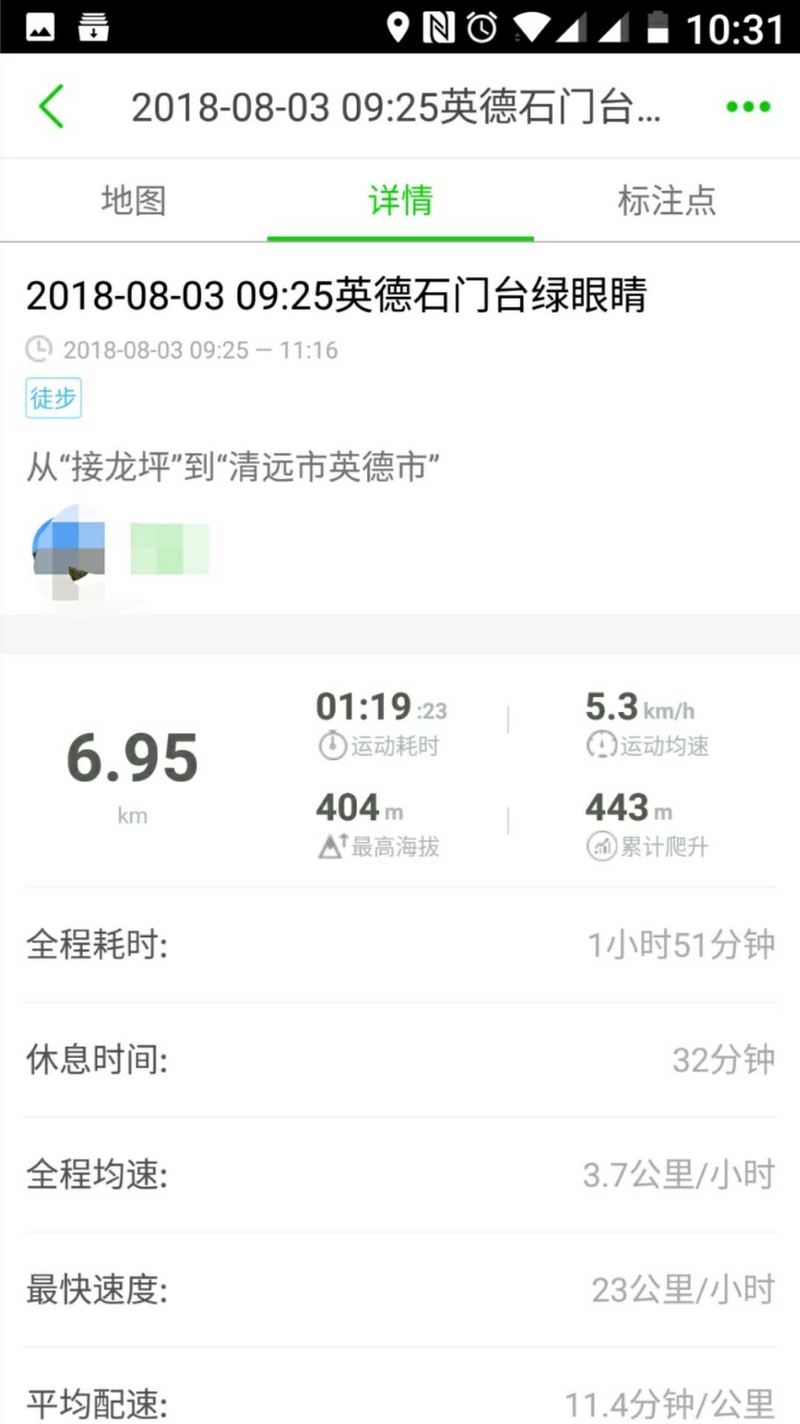Go back using the green arrow

(51, 106)
